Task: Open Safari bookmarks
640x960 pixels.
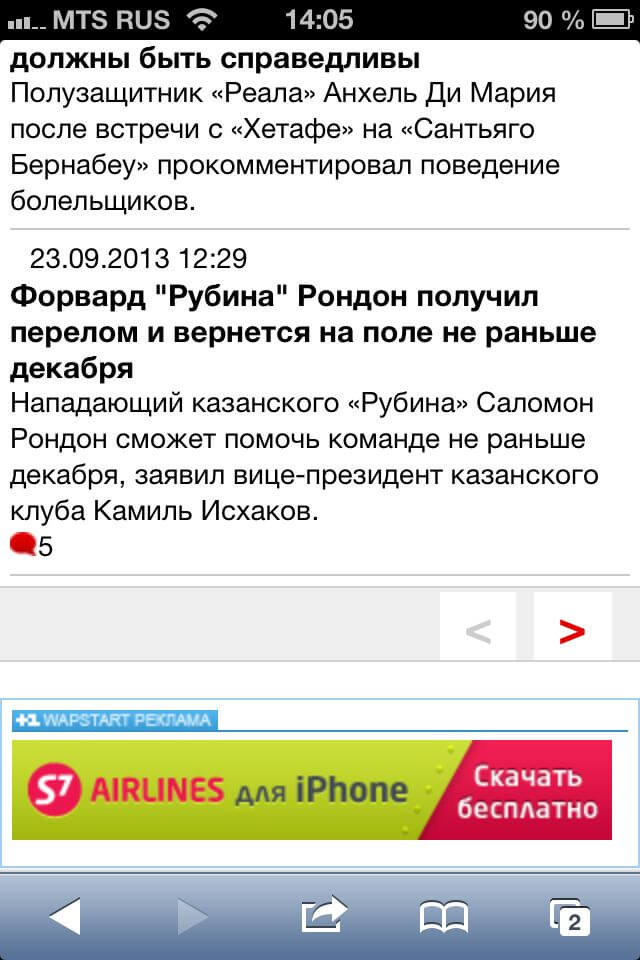Action: point(444,916)
